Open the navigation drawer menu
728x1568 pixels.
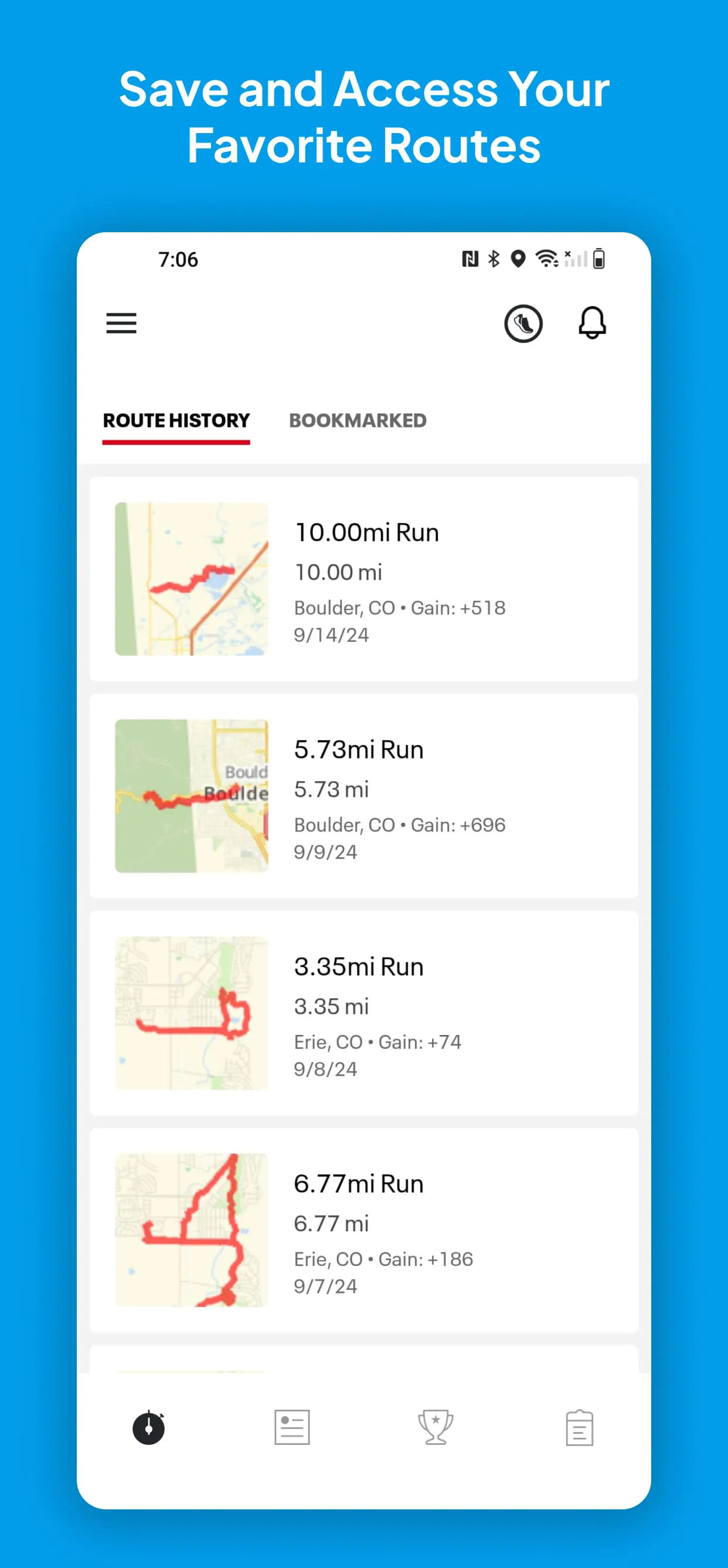pyautogui.click(x=121, y=323)
